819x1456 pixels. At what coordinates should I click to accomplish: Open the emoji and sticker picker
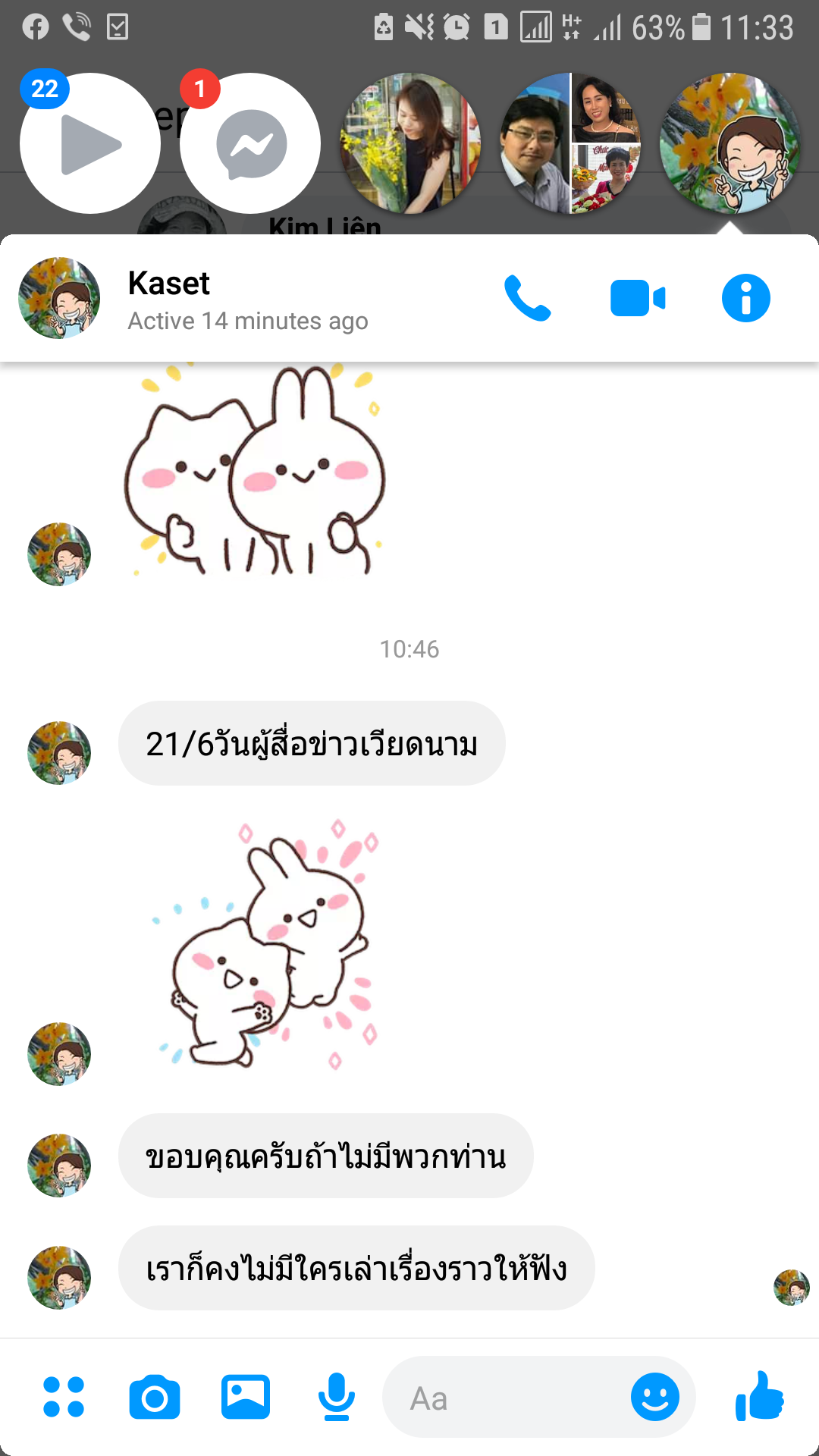pyautogui.click(x=655, y=1397)
